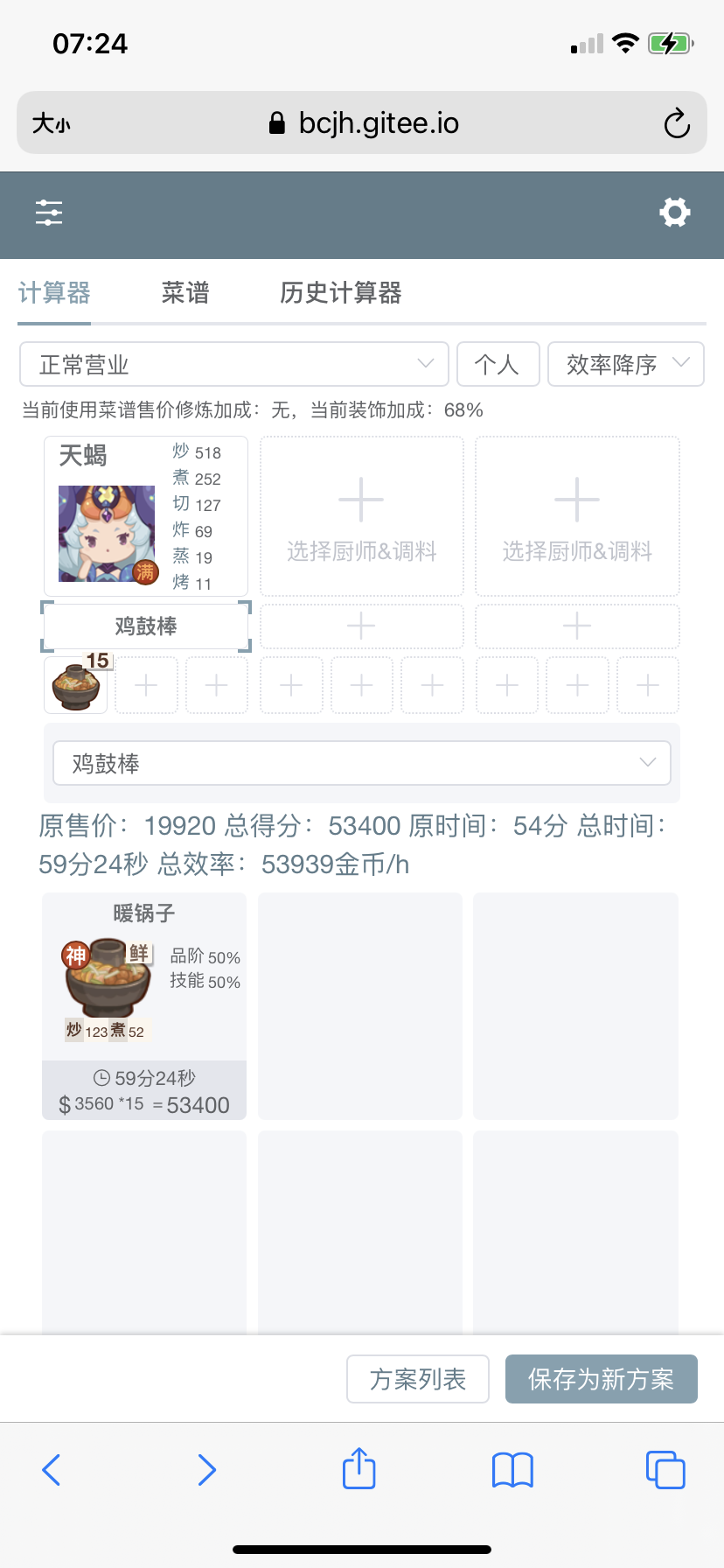This screenshot has width=724, height=1568.
Task: Switch to the 菜谱 tab
Action: coord(184,293)
